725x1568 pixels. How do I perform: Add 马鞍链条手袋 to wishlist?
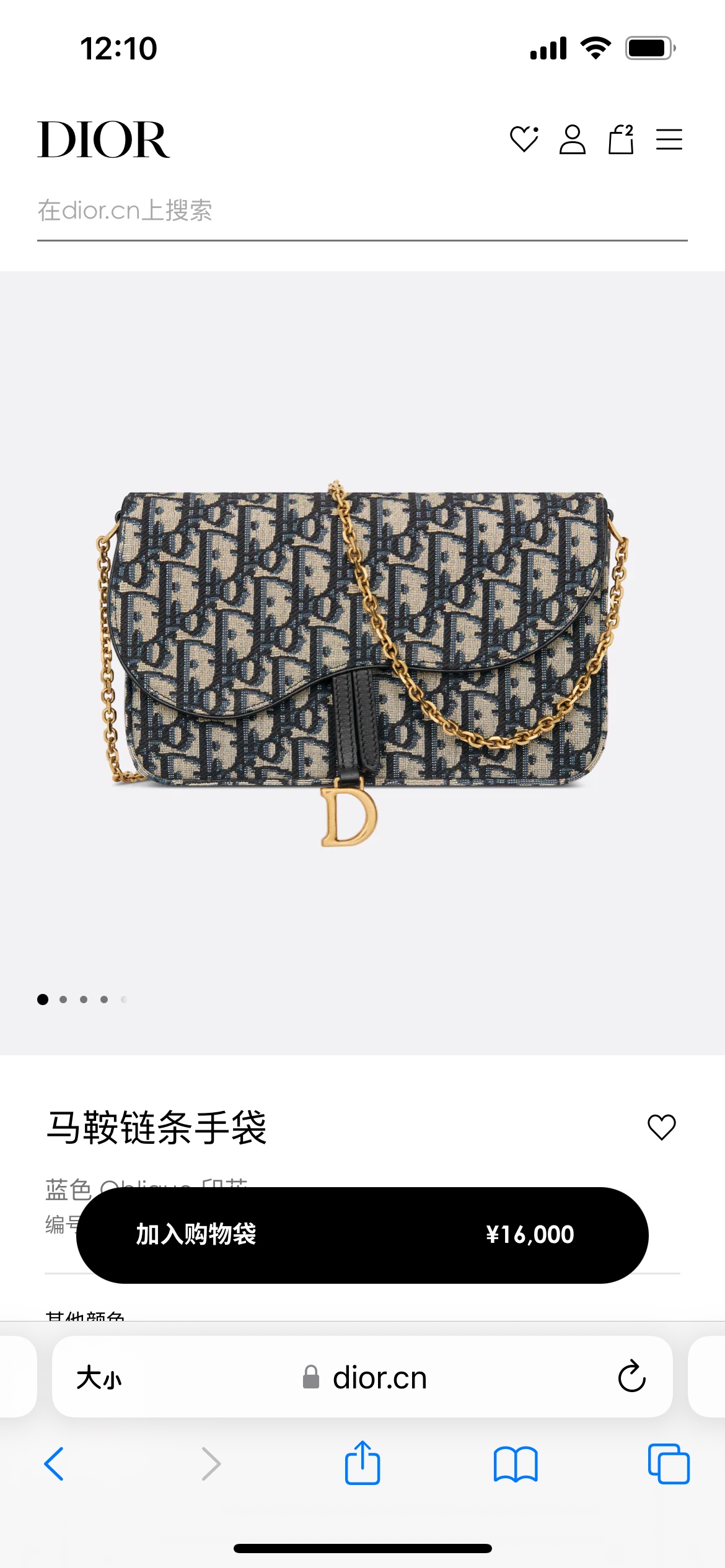pyautogui.click(x=661, y=1127)
